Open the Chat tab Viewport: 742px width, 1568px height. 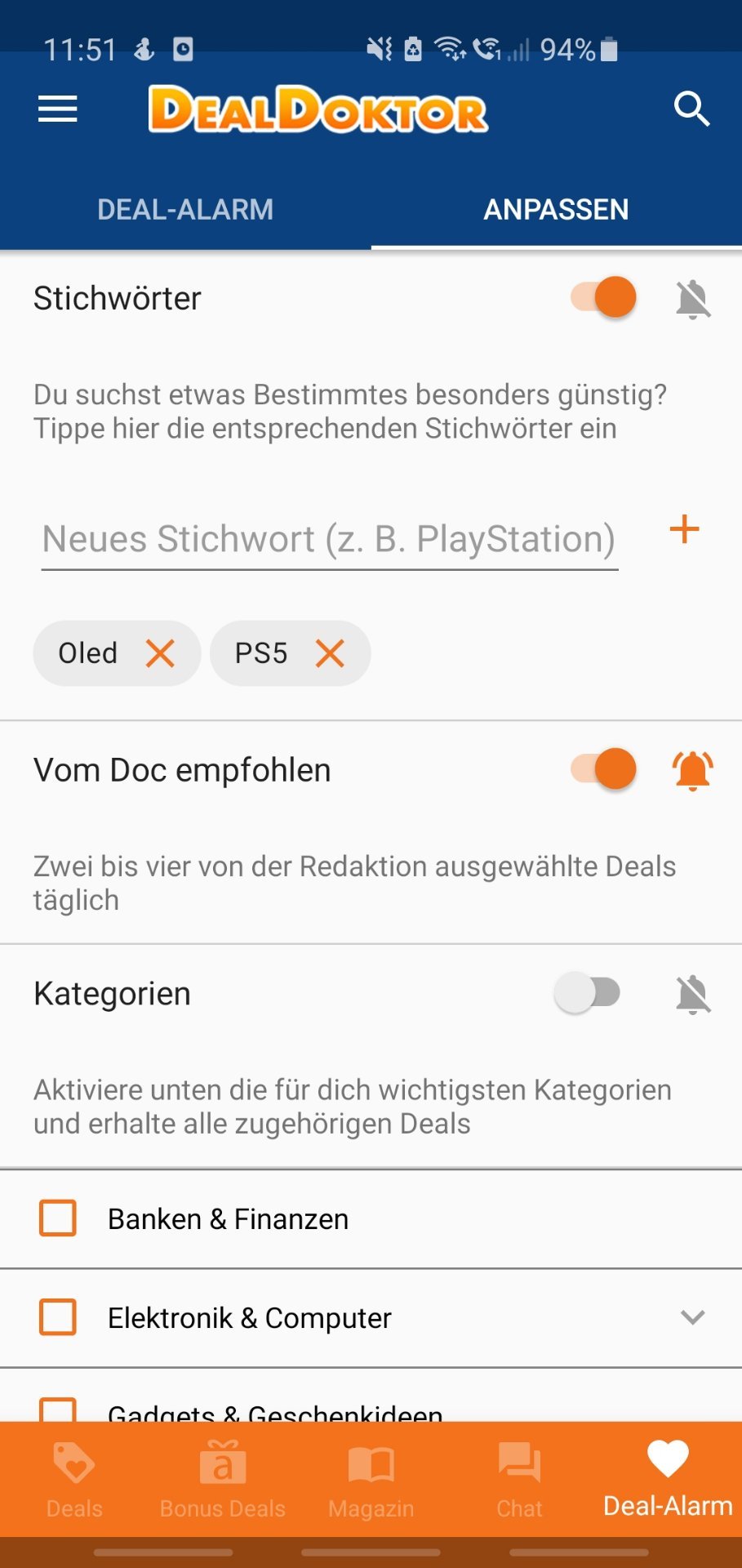point(520,1480)
